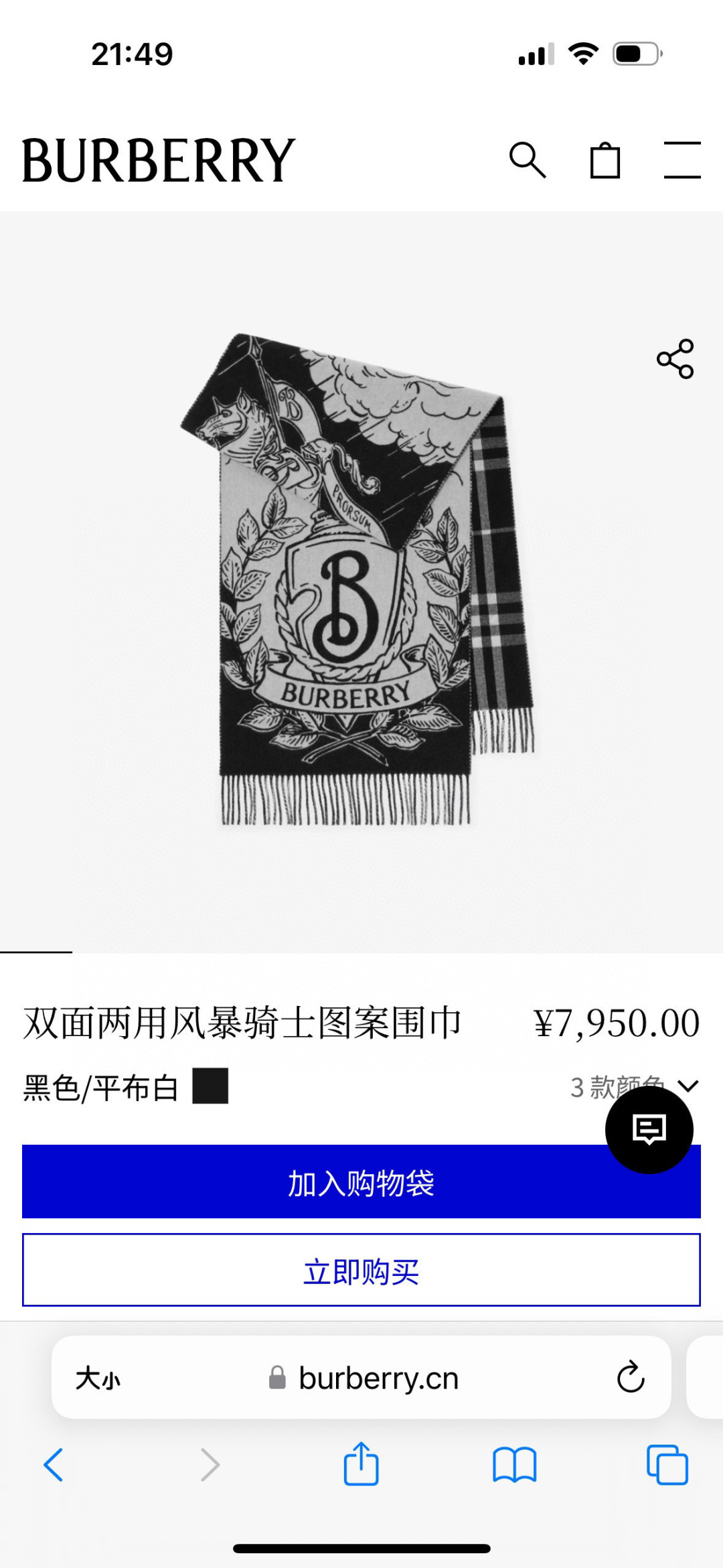
Task: Navigate back to the previous page
Action: pos(55,1464)
